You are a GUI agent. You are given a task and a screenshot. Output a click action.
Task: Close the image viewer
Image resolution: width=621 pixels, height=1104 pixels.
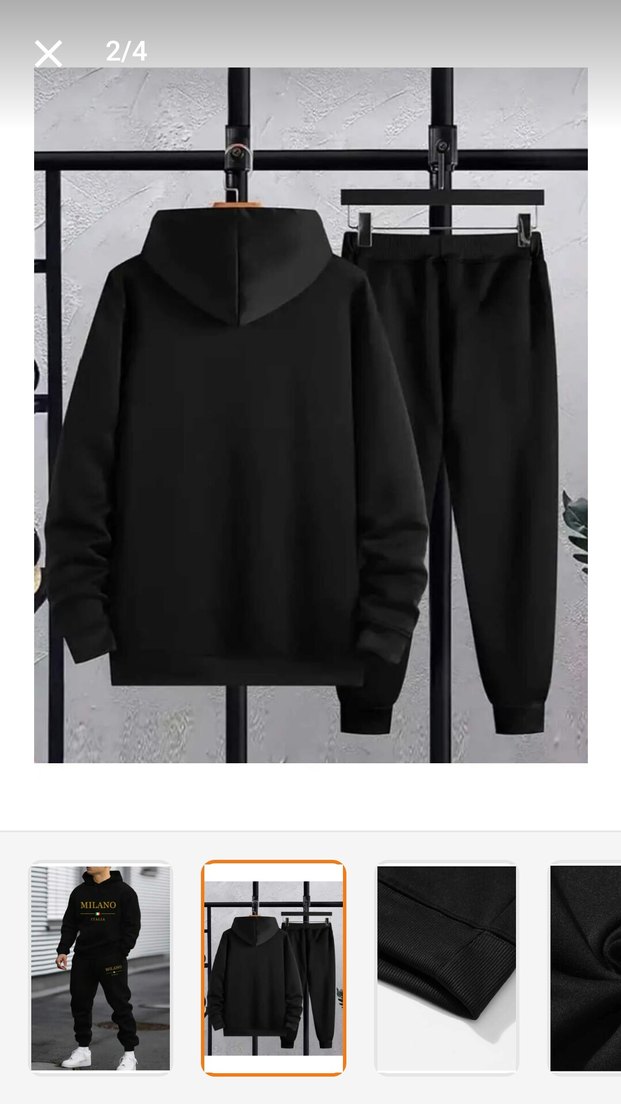(x=48, y=54)
